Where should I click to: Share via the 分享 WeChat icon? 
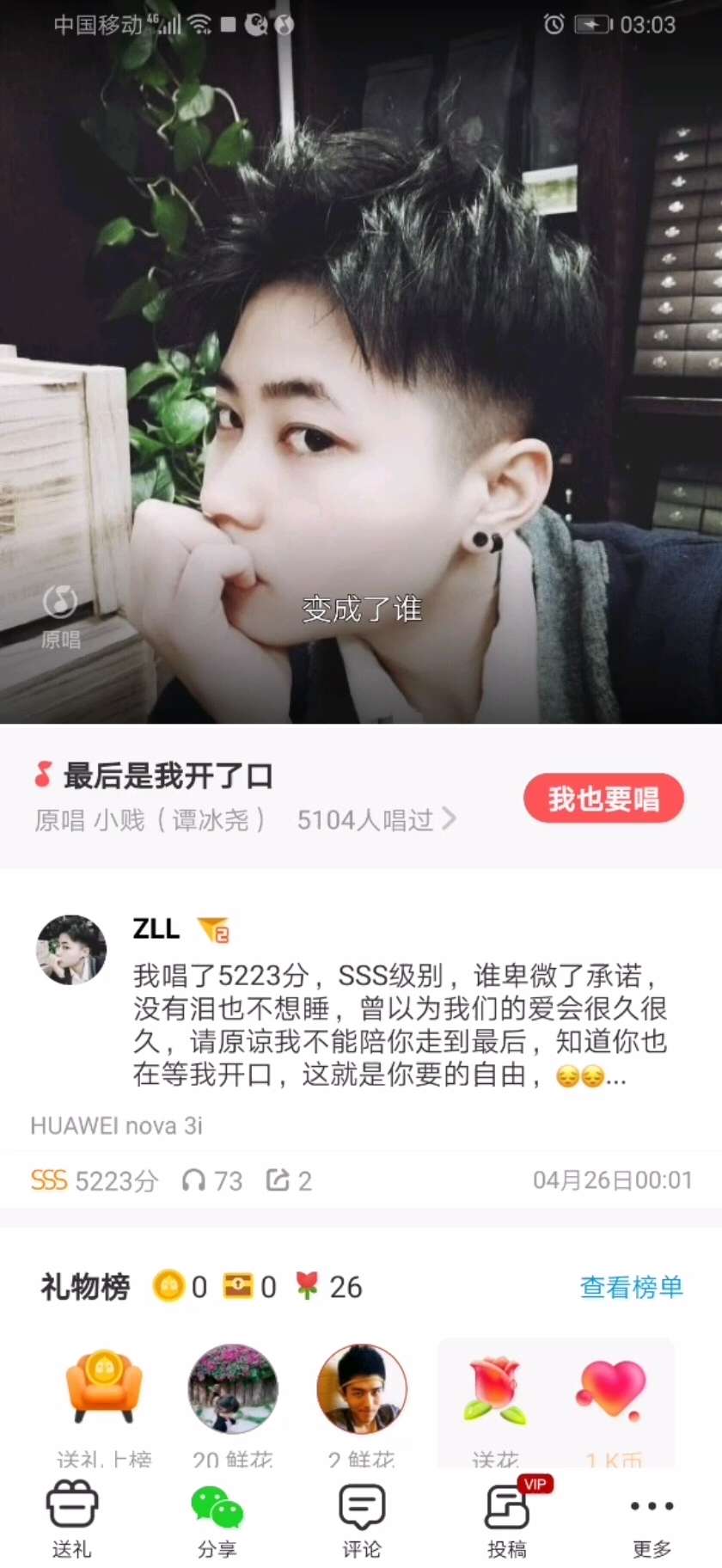coord(217,1518)
